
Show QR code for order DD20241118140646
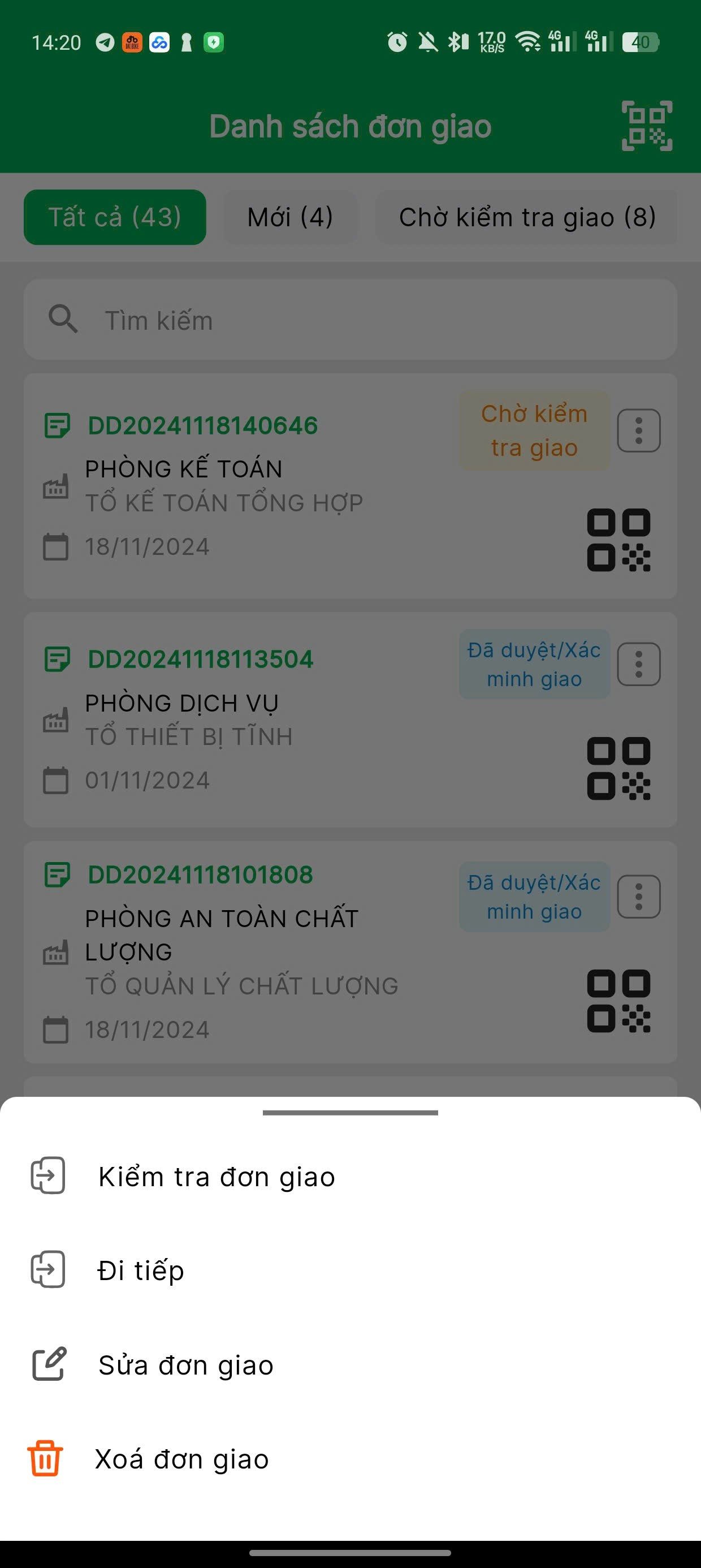pos(618,539)
